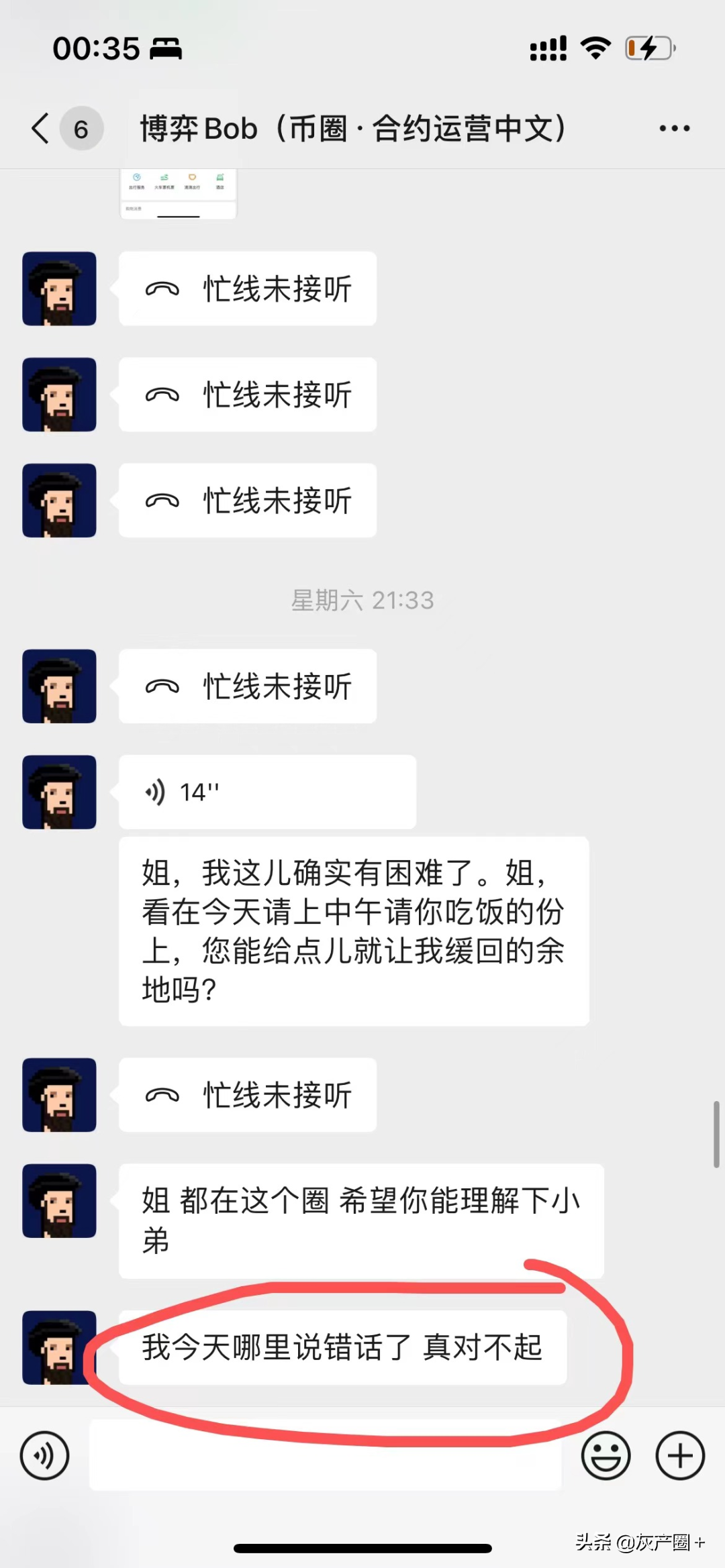This screenshot has height=1568, width=725.
Task: Tap the missed call under 星期六 21:33
Action: 247,686
